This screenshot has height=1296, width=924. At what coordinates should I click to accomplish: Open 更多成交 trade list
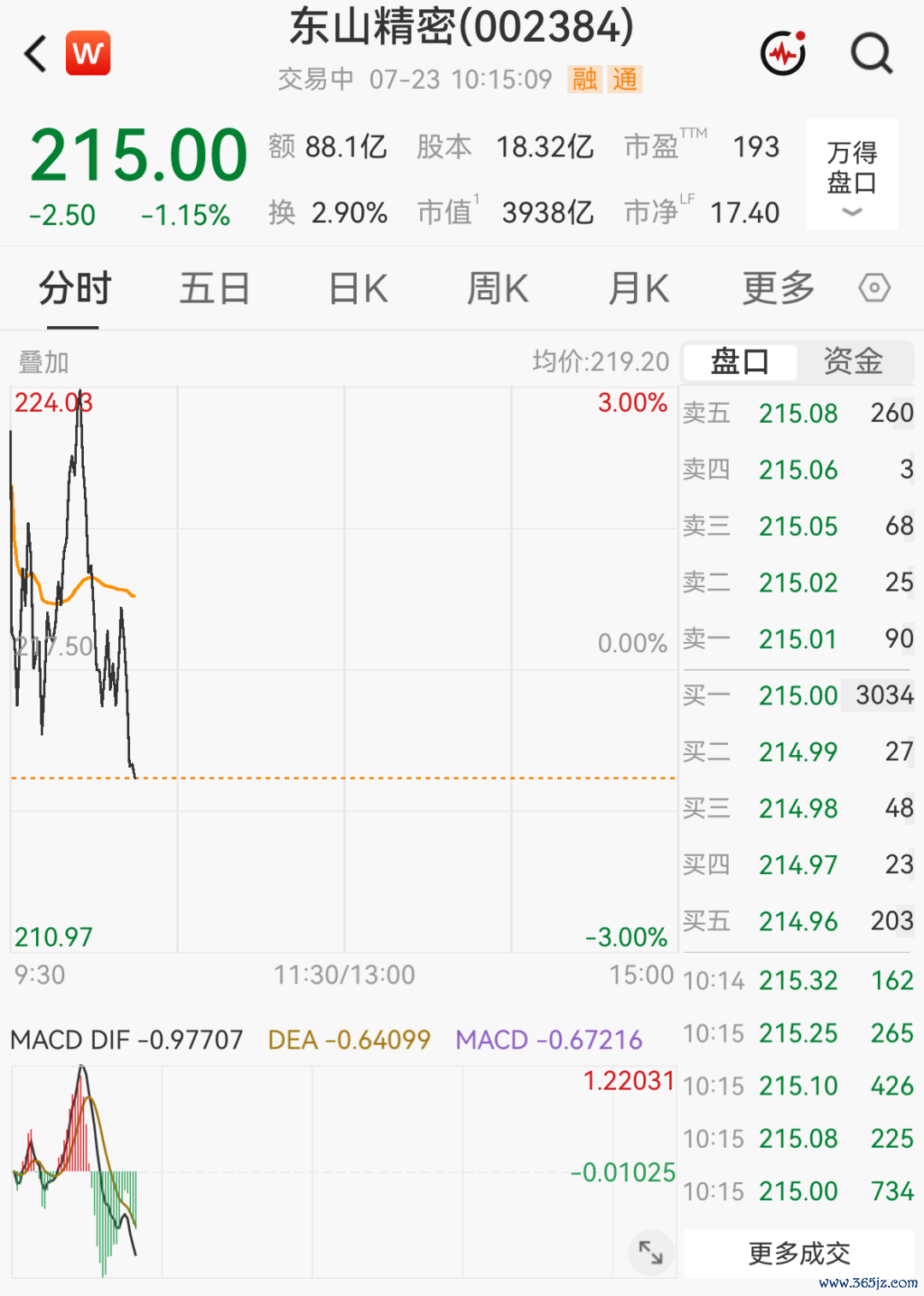click(799, 1253)
